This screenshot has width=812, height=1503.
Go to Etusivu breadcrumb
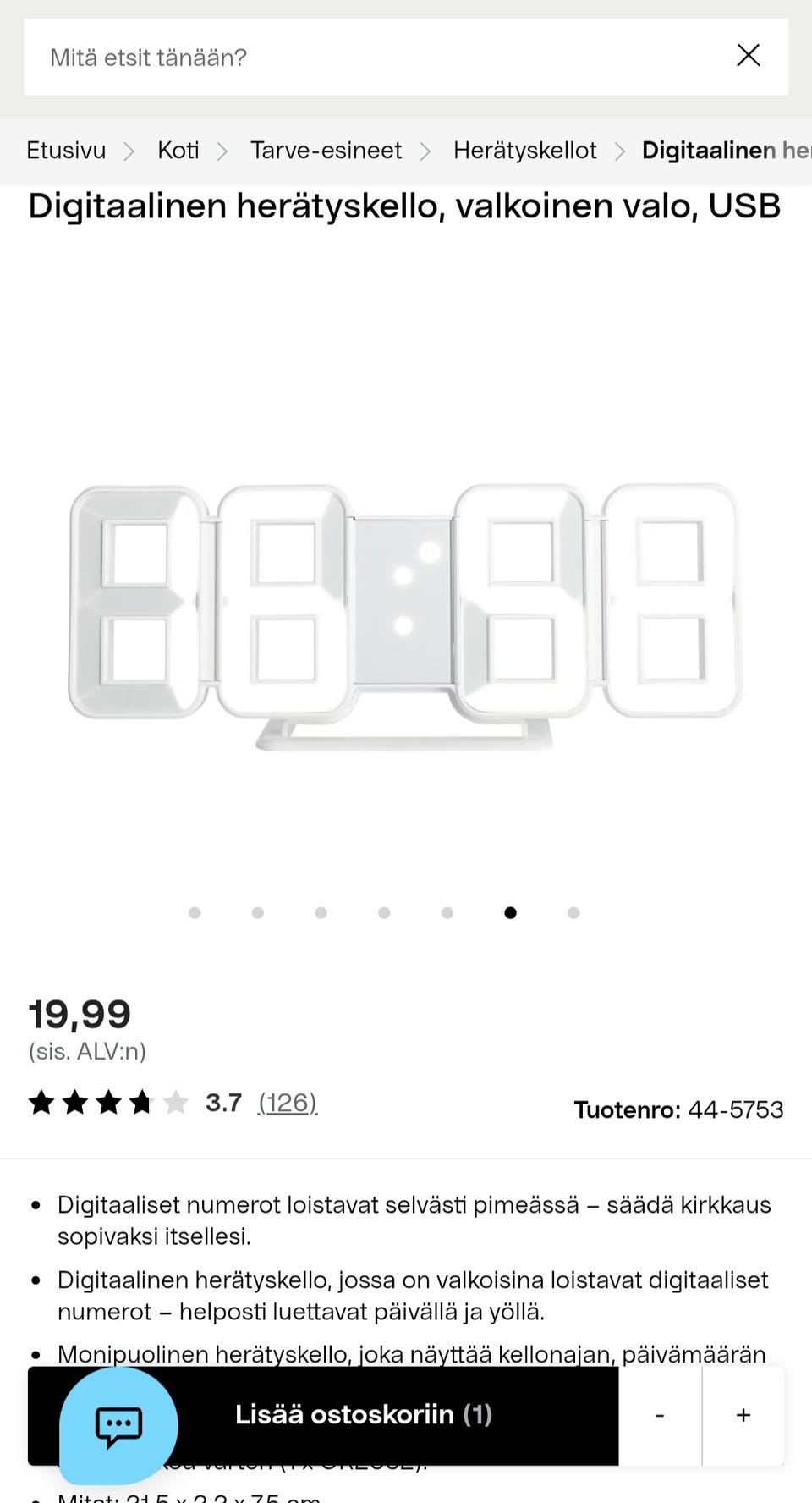point(66,151)
